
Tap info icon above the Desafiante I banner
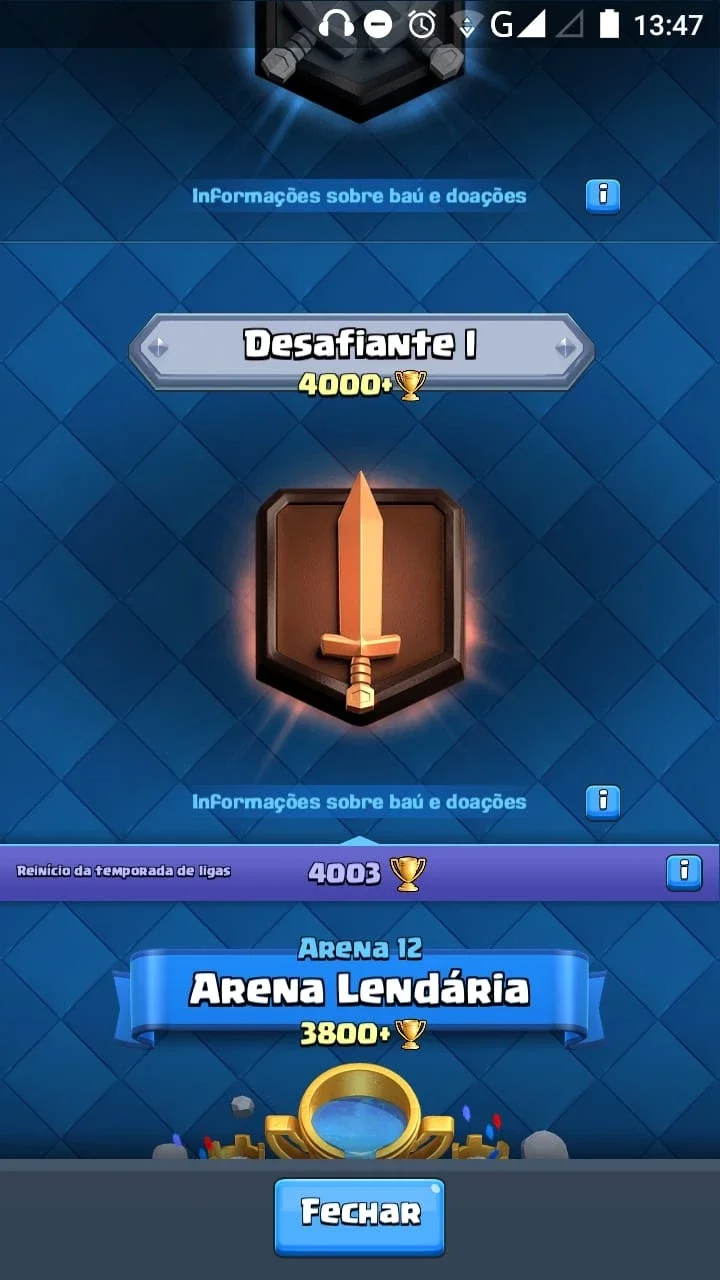click(x=603, y=196)
